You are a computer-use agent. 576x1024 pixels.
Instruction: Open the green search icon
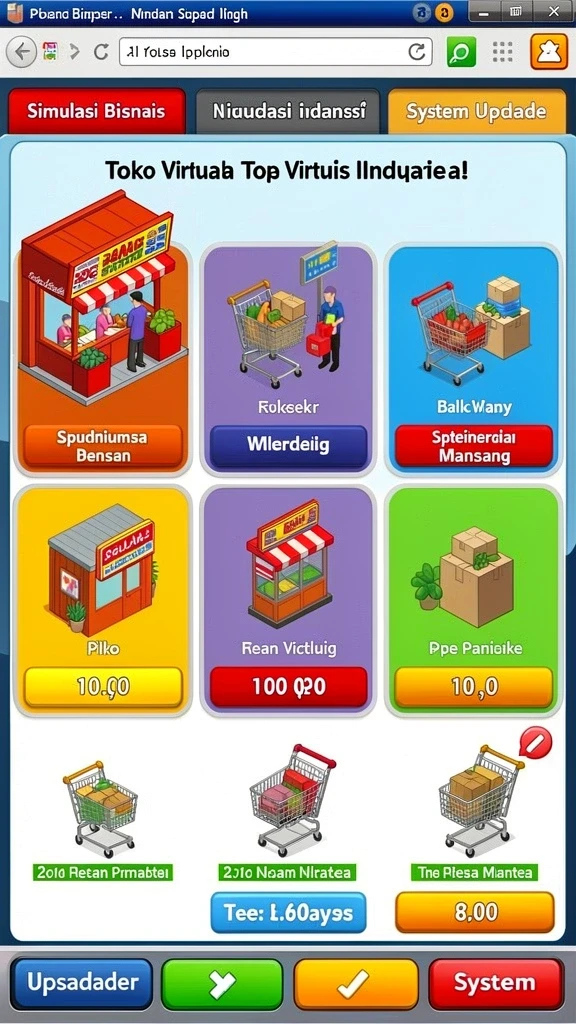461,52
